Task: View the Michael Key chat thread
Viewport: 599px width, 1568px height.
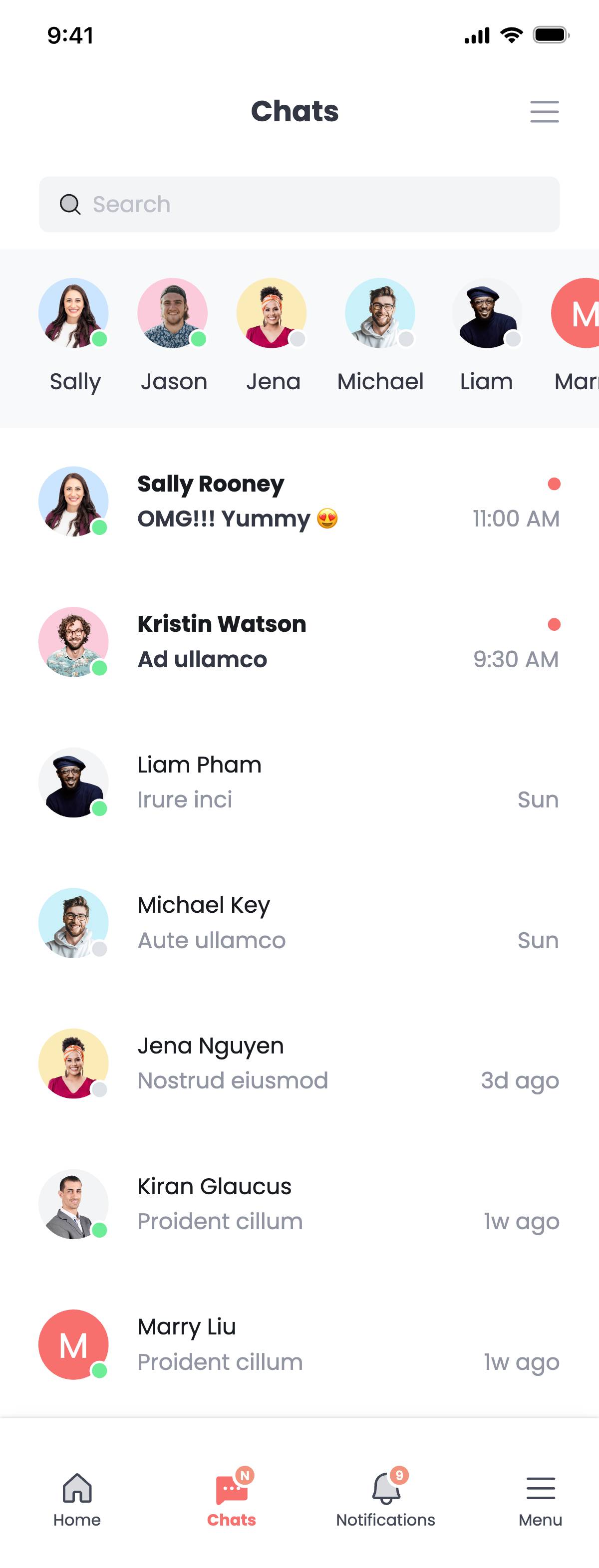Action: coord(299,923)
